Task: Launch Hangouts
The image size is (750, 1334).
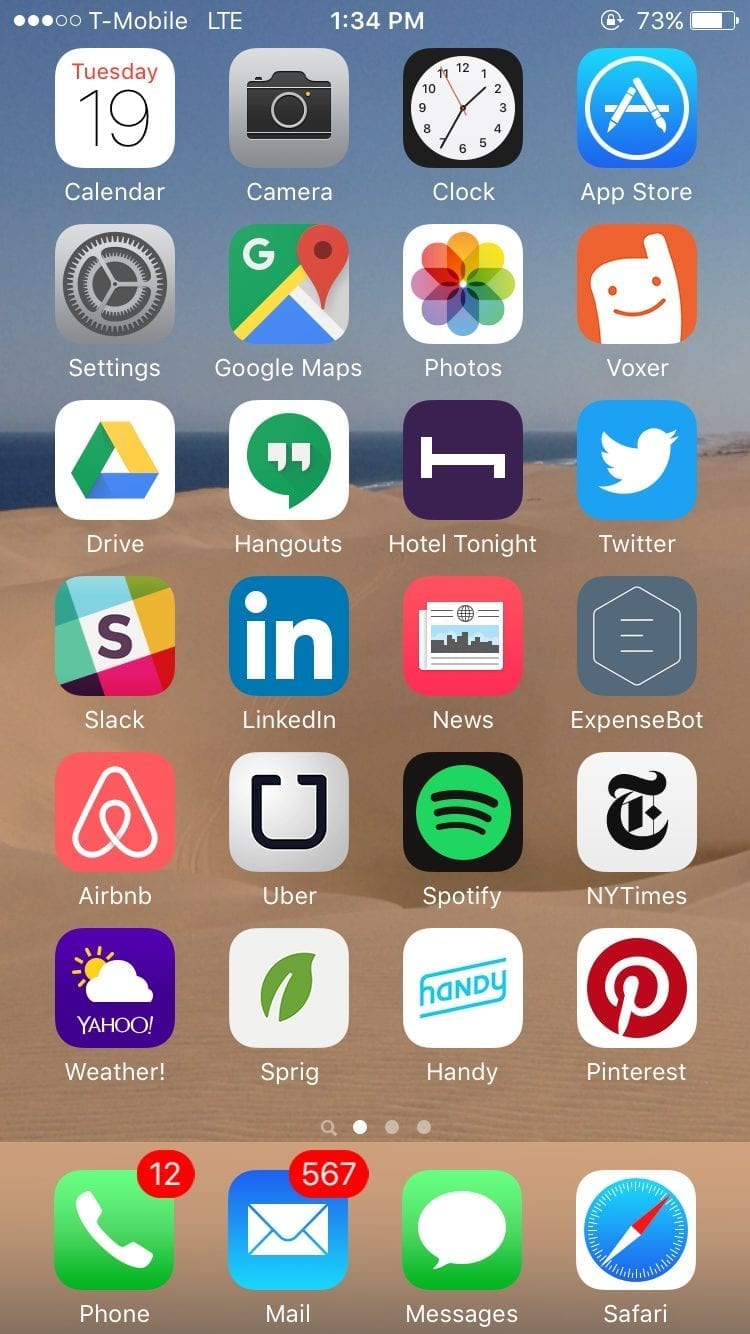Action: [x=289, y=460]
